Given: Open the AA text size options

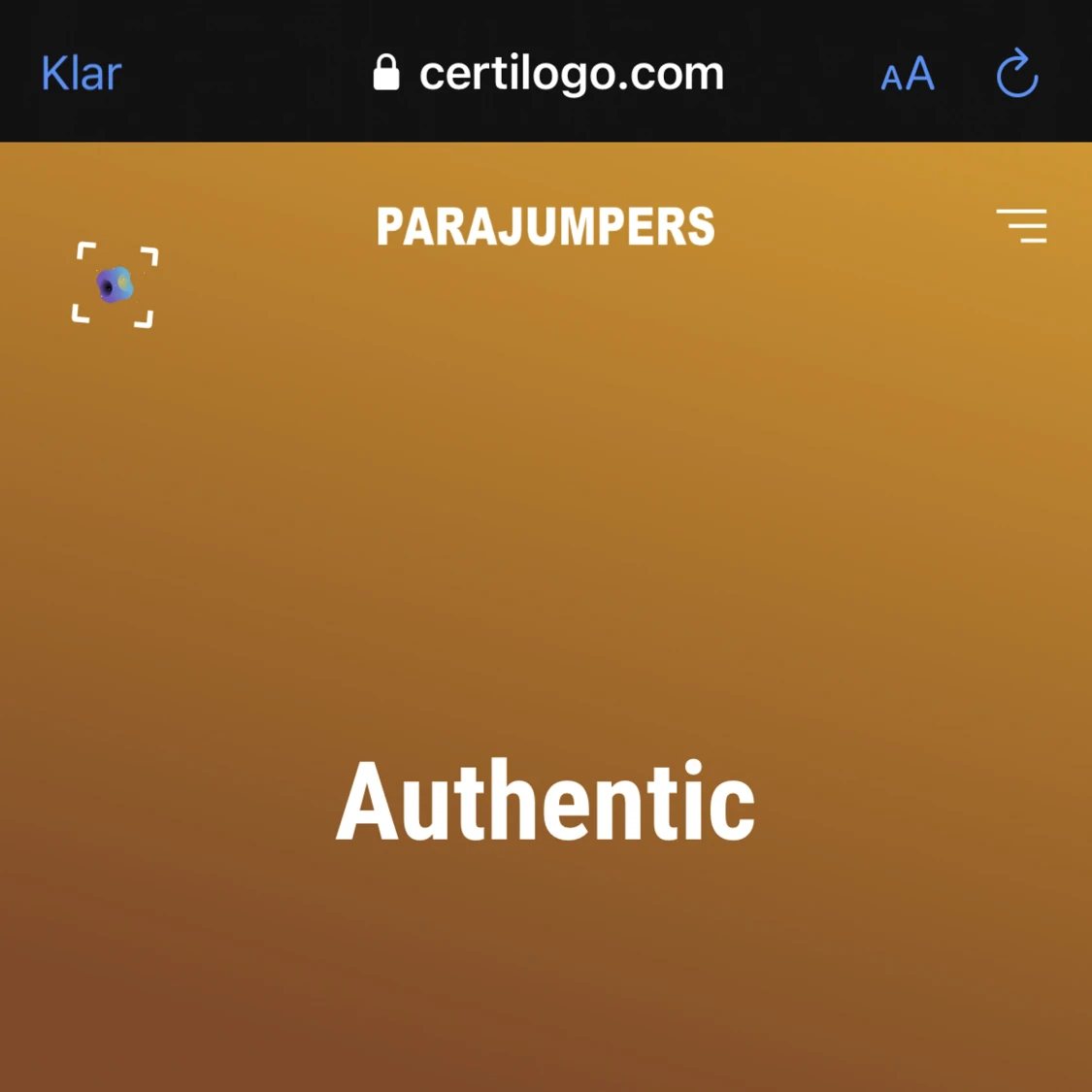Looking at the screenshot, I should click(x=908, y=75).
